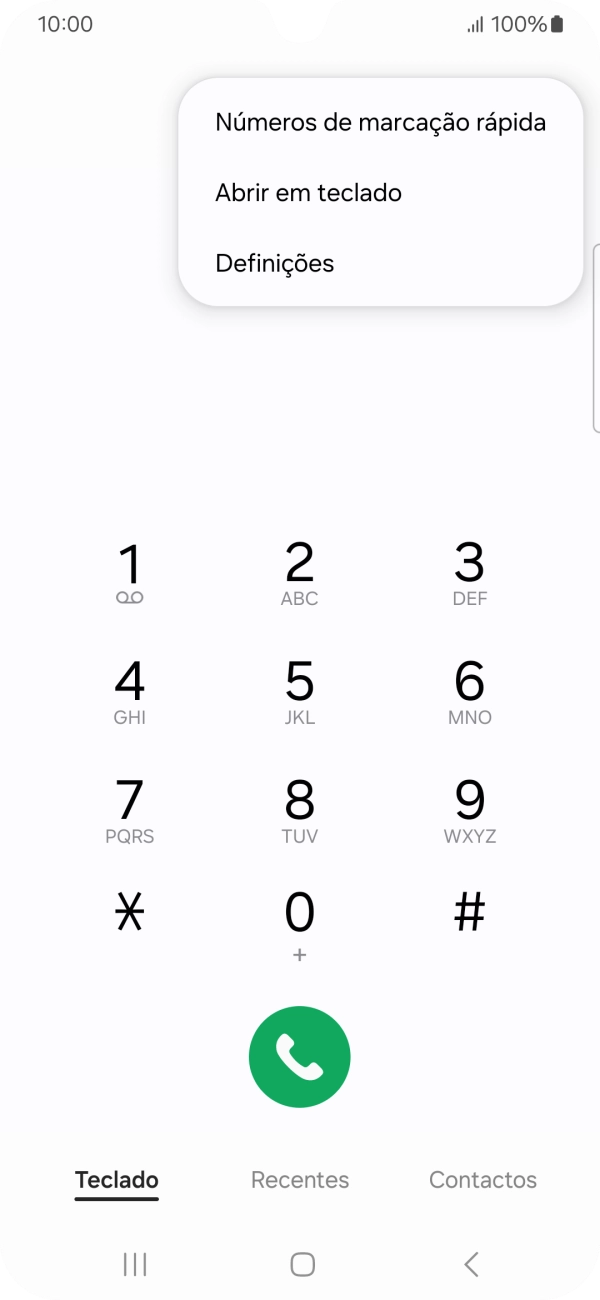Screen dimensions: 600x1300
Task: Enter digit 3 DEF
Action: tap(469, 573)
